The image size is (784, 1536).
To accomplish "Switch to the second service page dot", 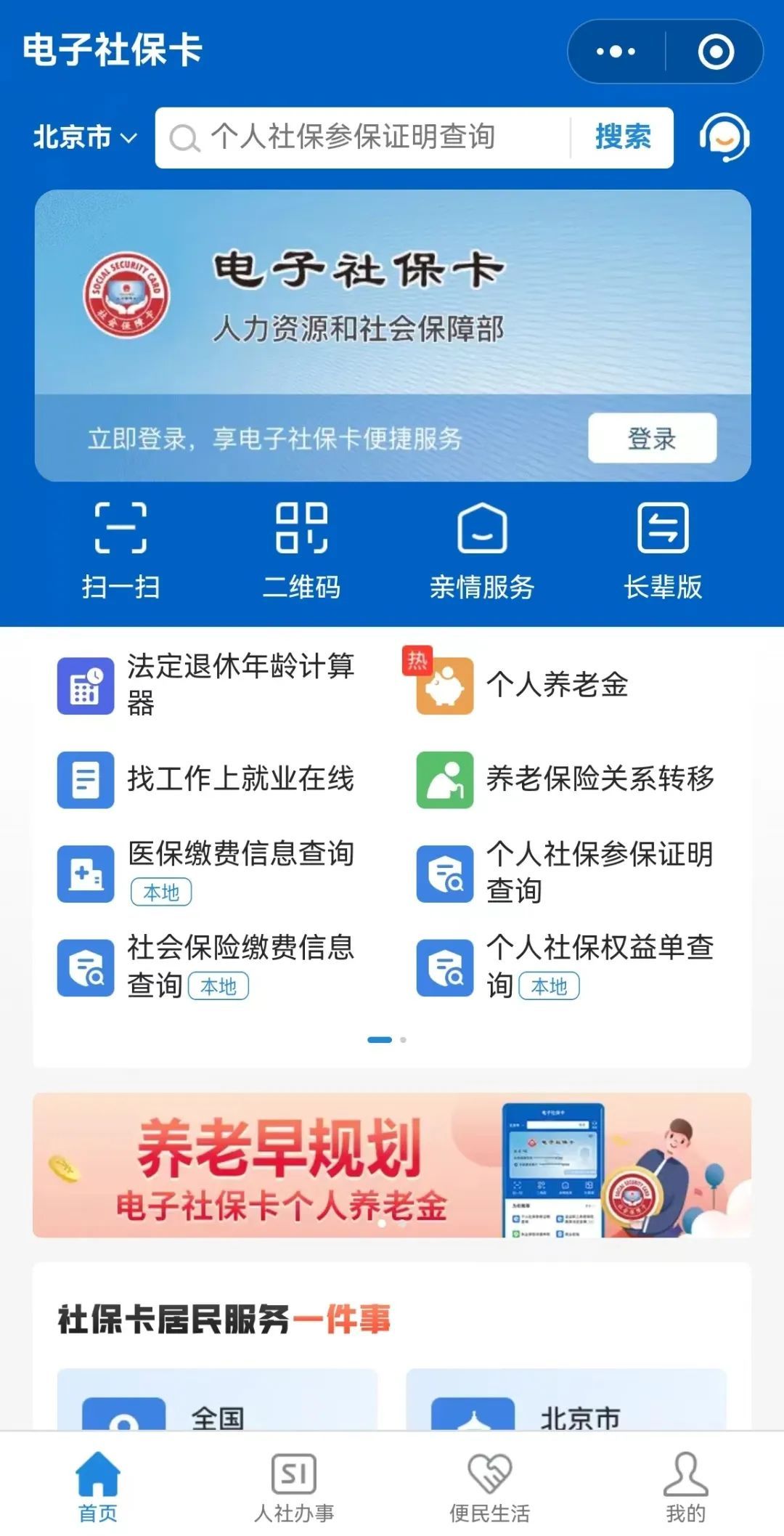I will coord(405,1040).
